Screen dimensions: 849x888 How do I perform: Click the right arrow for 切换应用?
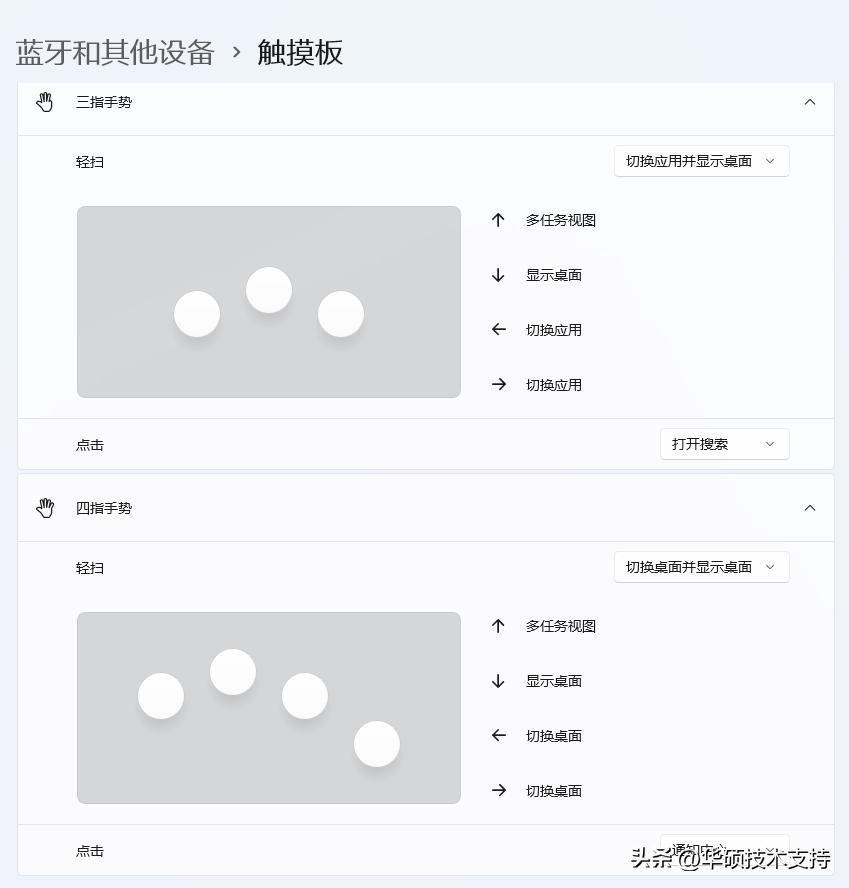coord(499,385)
